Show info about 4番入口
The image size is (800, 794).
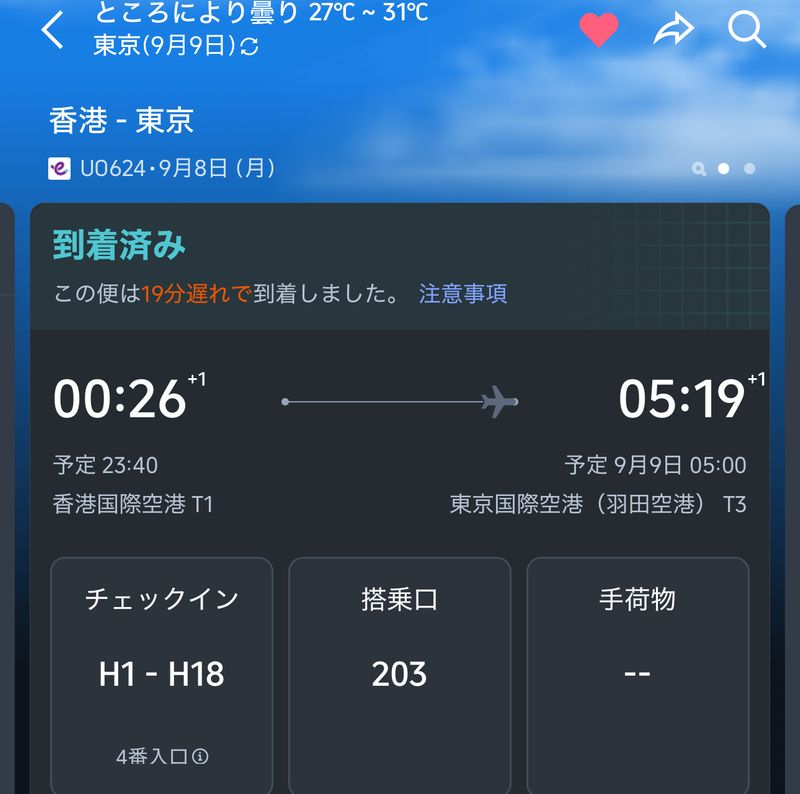pyautogui.click(x=201, y=757)
